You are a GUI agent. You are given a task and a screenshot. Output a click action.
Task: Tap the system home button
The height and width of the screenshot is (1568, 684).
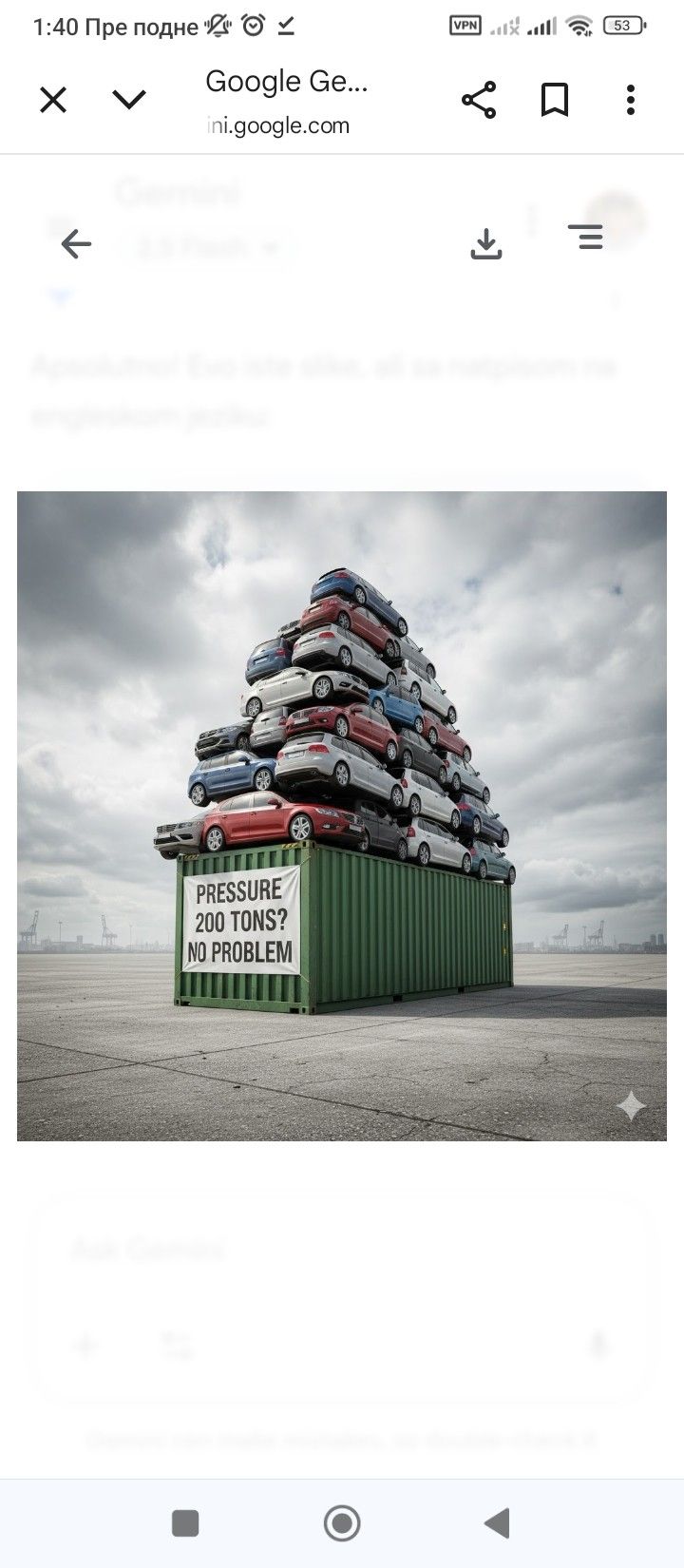[x=342, y=1523]
